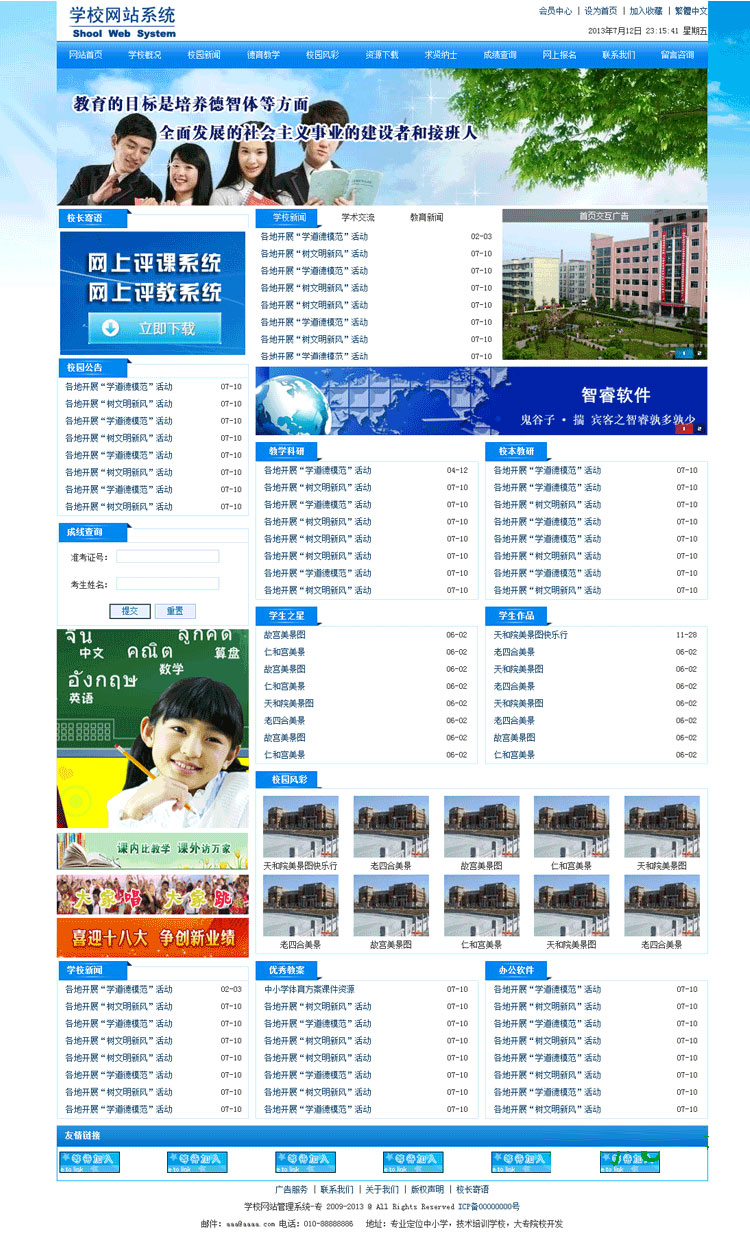Switch to 教育新闻 tab
The height and width of the screenshot is (1236, 750).
[x=427, y=217]
